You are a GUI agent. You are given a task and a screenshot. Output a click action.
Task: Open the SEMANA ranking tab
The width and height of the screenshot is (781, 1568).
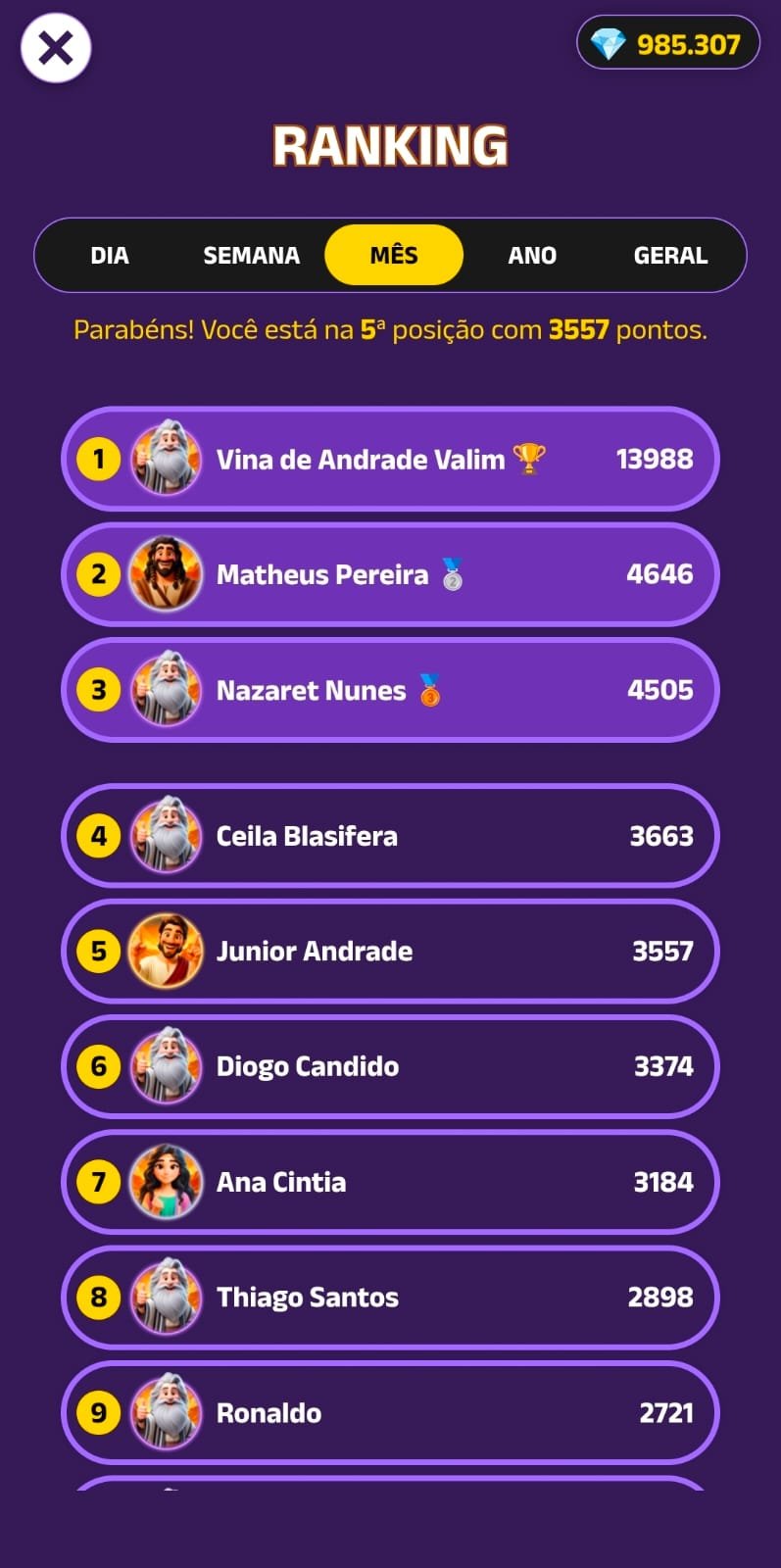click(251, 255)
